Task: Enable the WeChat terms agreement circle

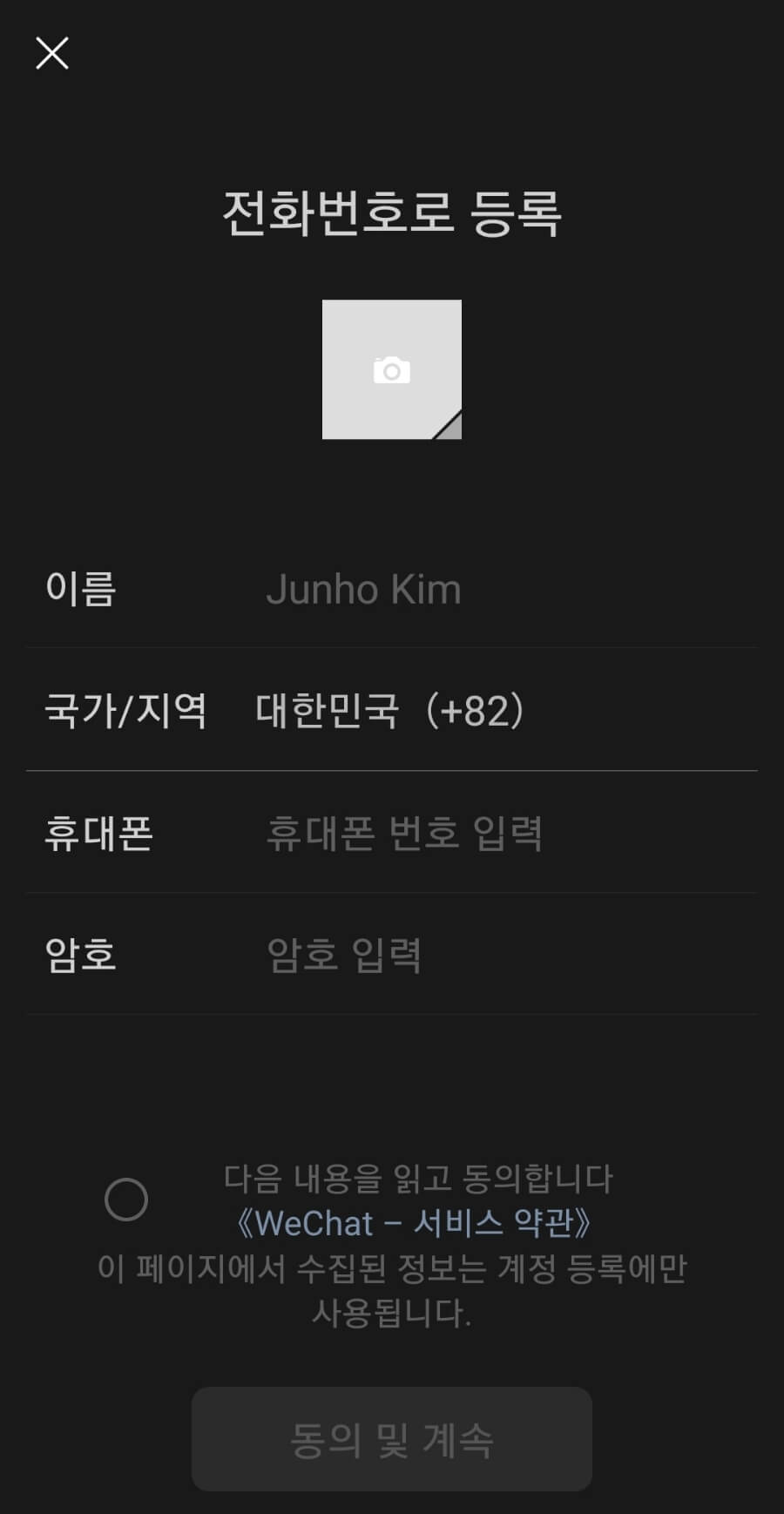Action: (x=125, y=1199)
